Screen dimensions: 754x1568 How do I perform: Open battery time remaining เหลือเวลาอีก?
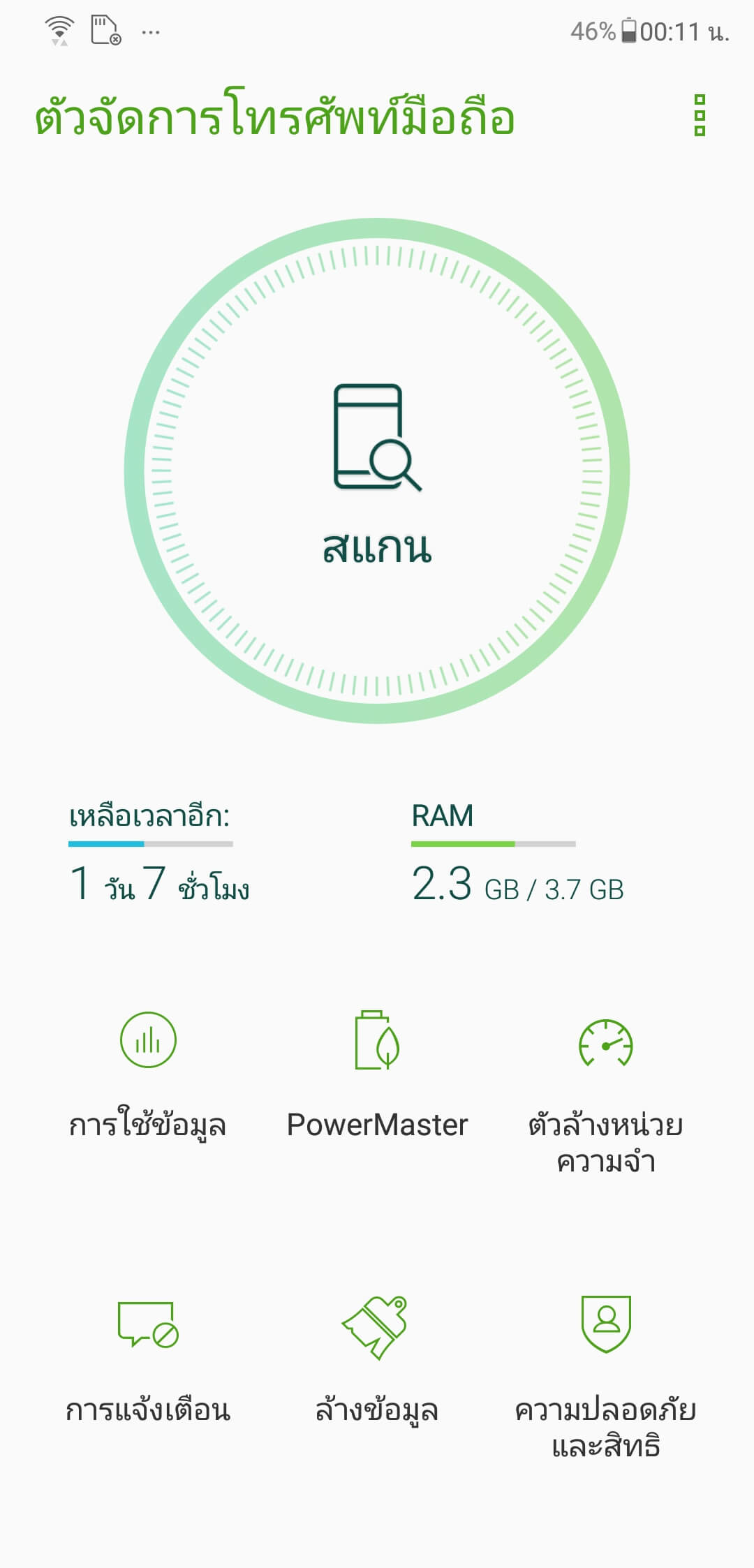click(159, 853)
